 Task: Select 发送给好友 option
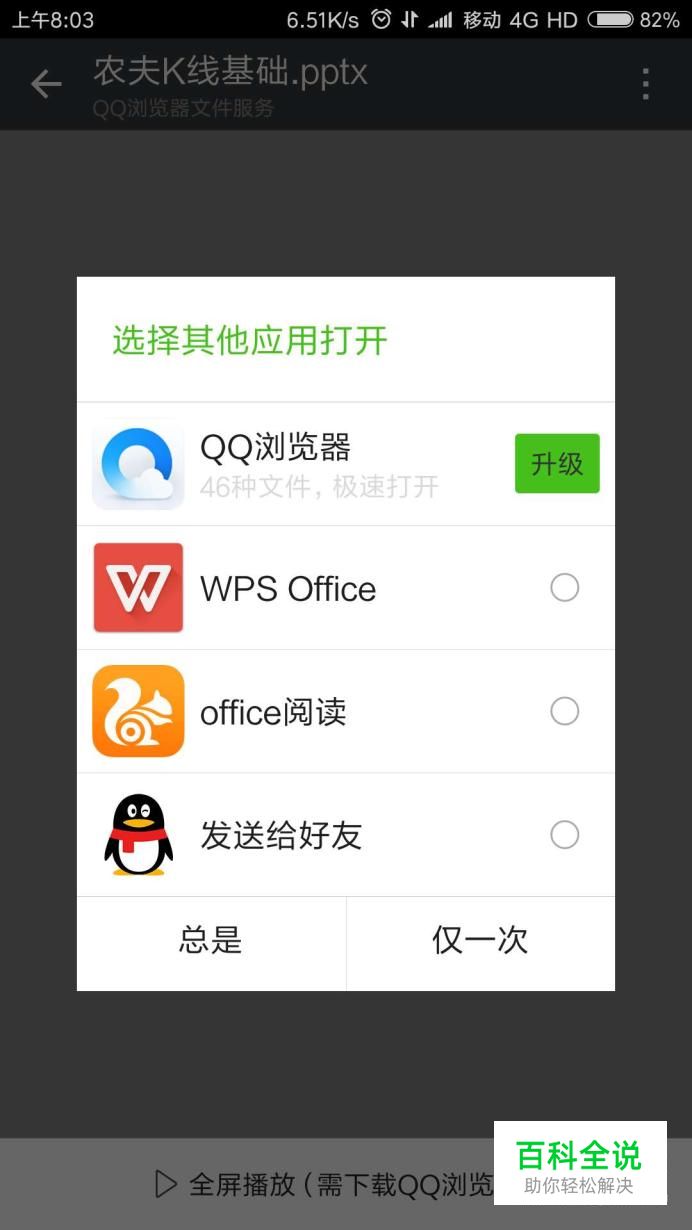346,835
